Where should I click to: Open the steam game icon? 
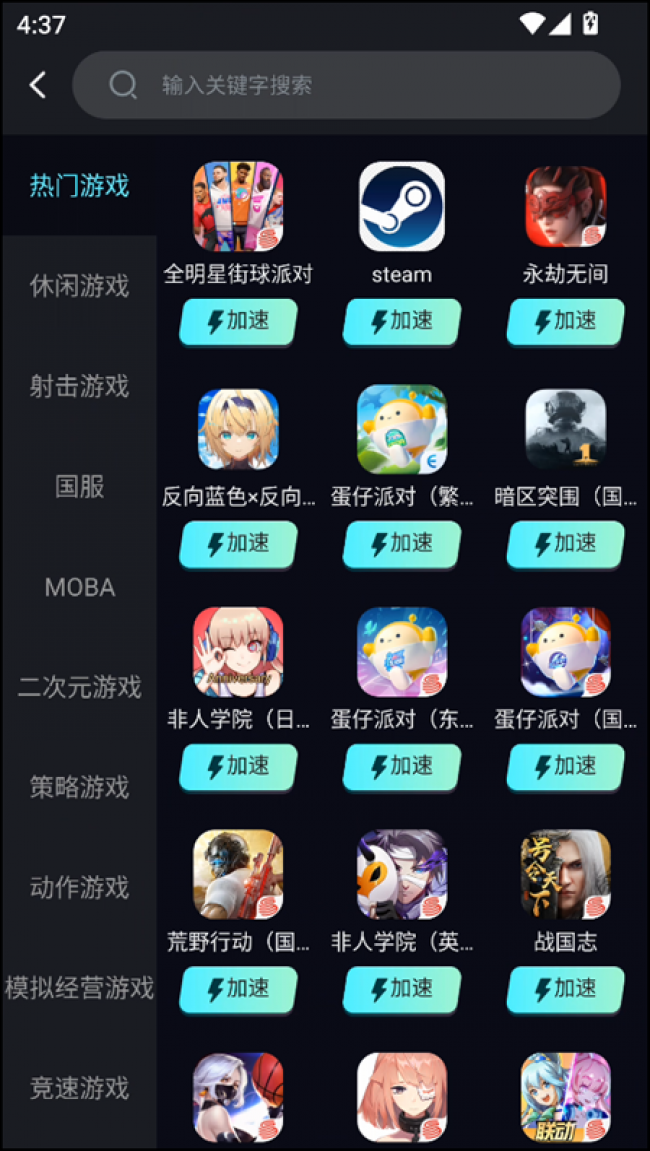tap(402, 206)
